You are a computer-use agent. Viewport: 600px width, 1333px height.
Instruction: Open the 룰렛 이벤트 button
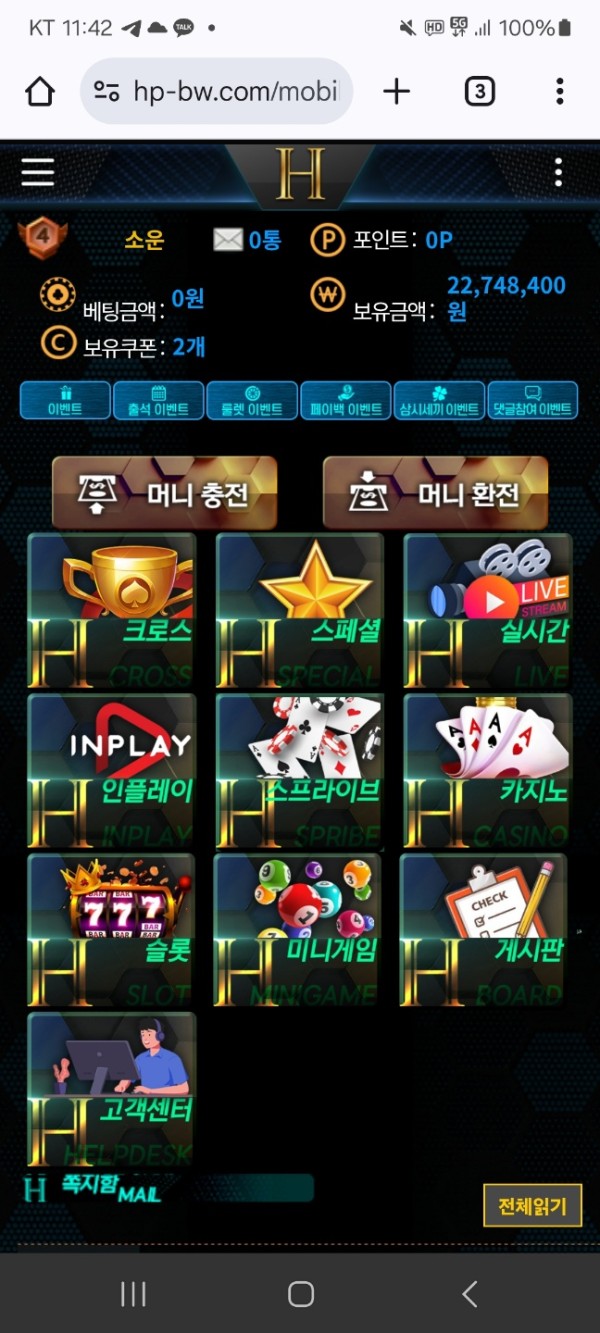pyautogui.click(x=252, y=400)
